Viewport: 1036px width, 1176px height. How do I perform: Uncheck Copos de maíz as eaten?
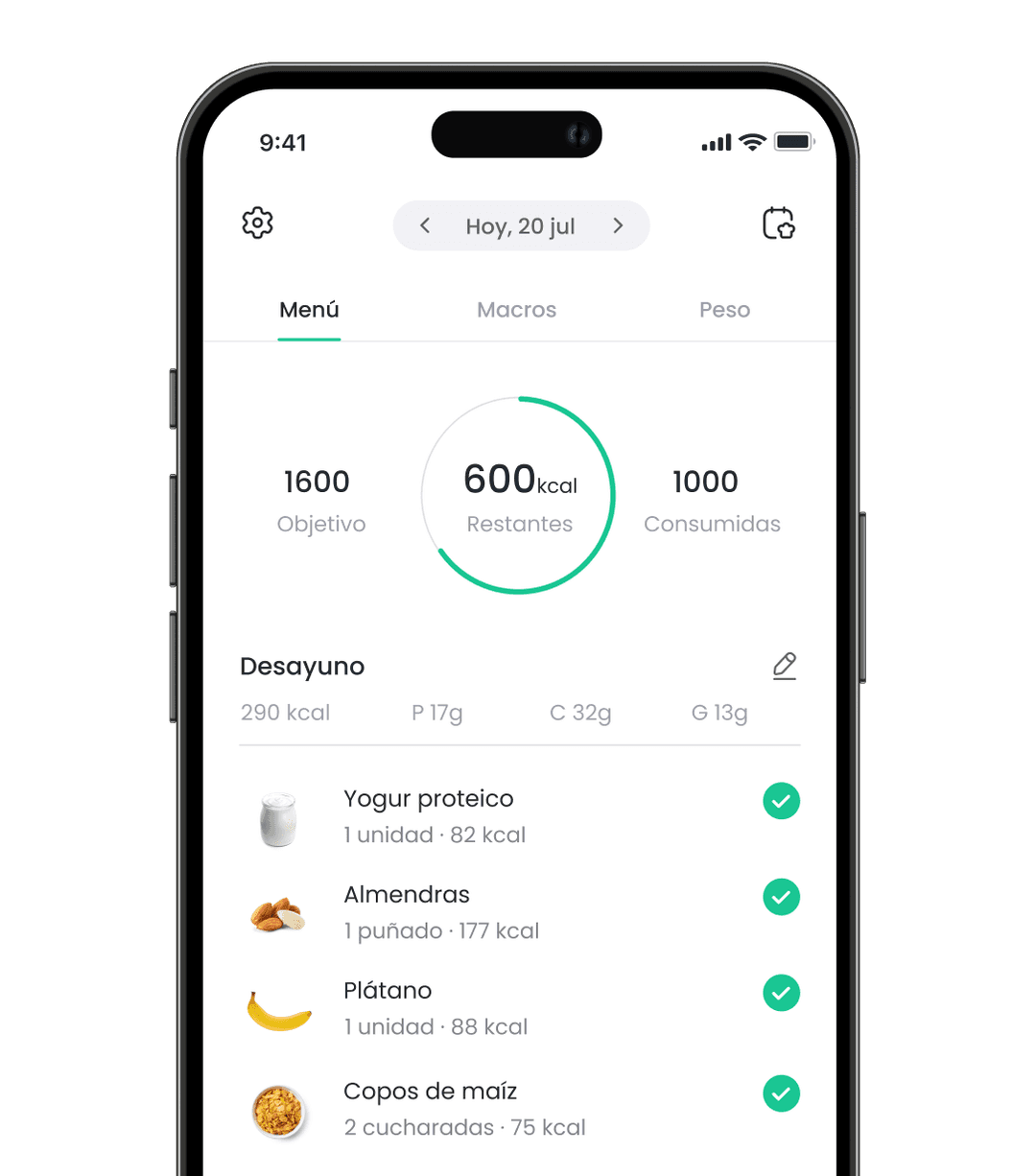point(781,1094)
